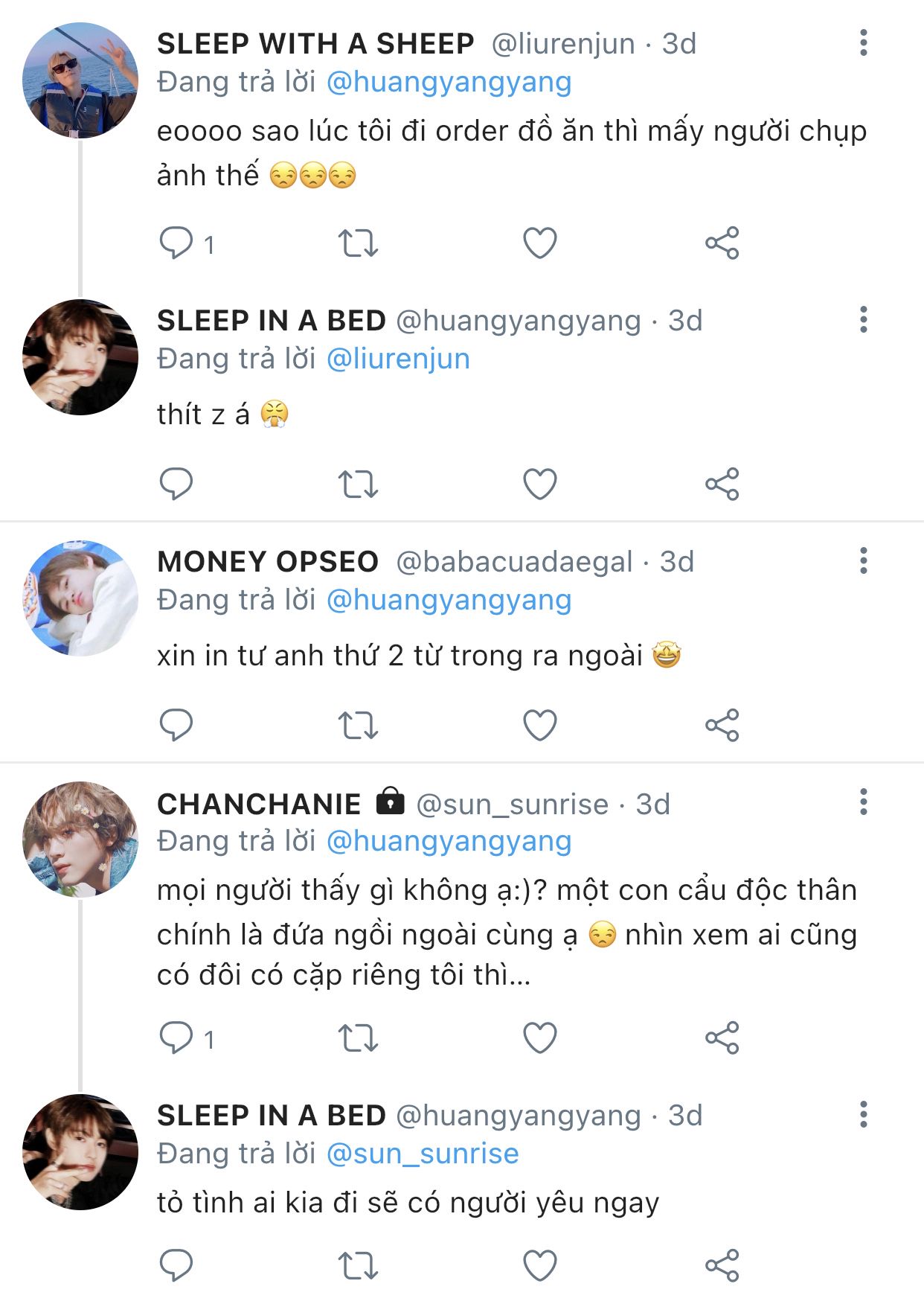Retweet MONEY OPSEO's tweet
Image resolution: width=924 pixels, height=1301 pixels.
coord(358,726)
